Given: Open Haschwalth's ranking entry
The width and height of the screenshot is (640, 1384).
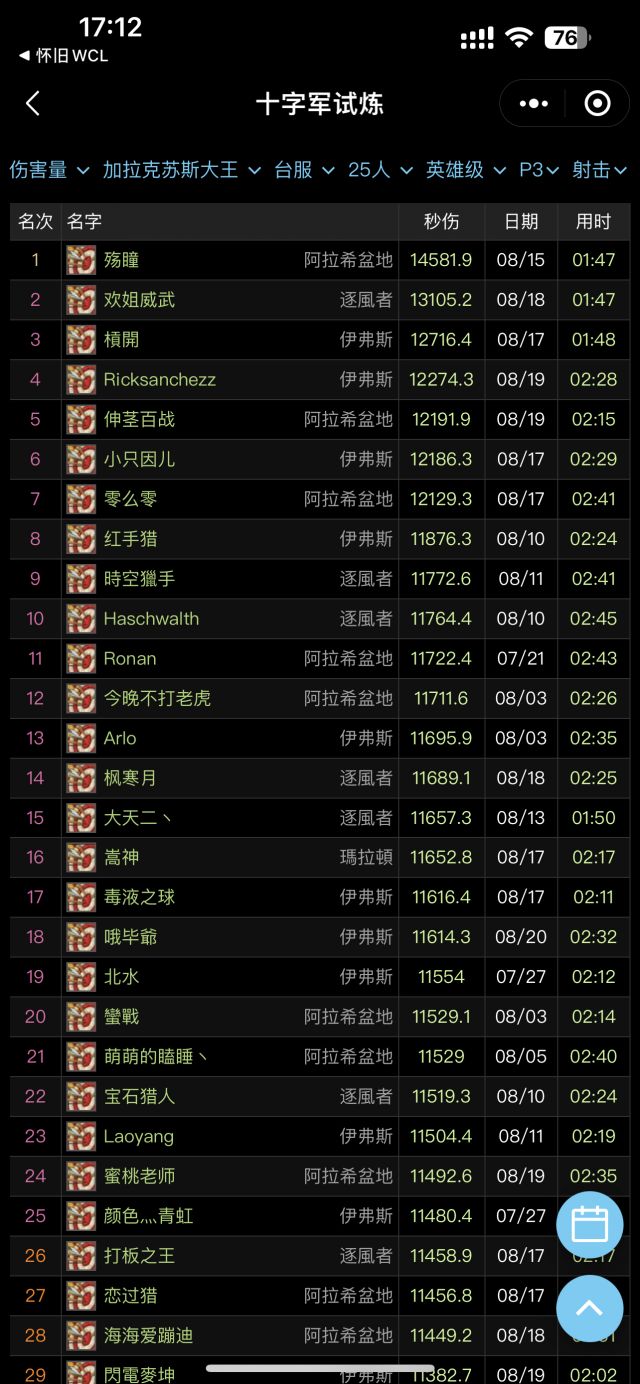Looking at the screenshot, I should click(151, 619).
